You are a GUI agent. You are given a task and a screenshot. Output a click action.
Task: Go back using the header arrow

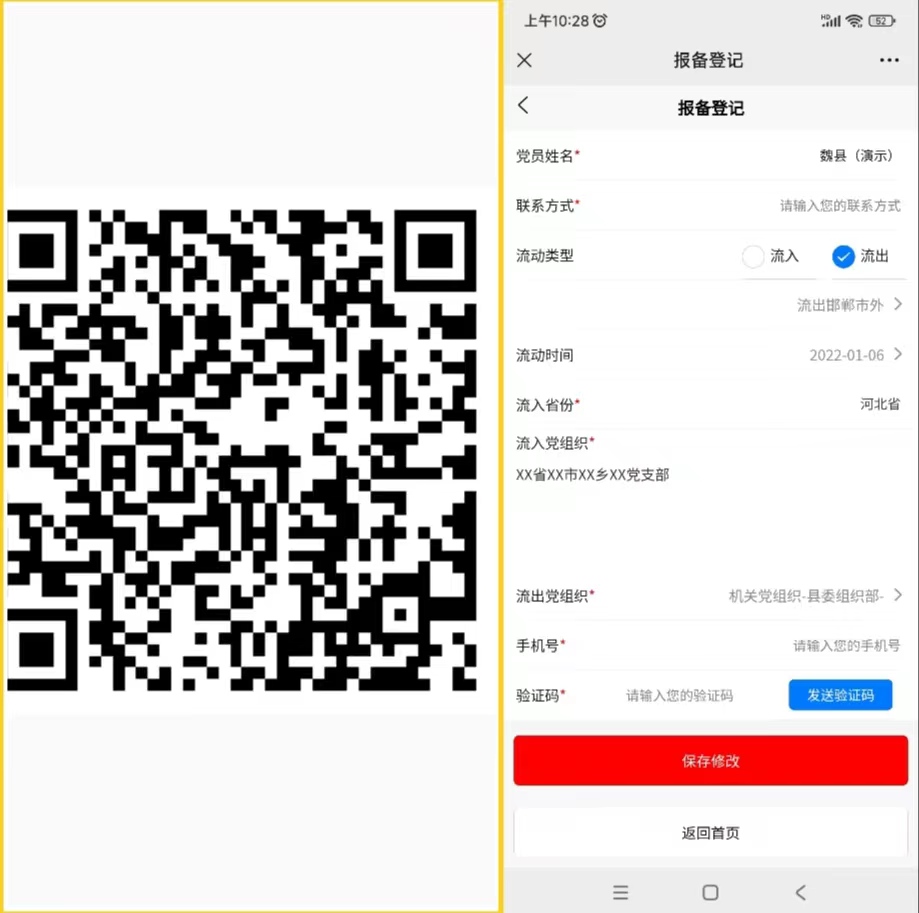(x=523, y=106)
